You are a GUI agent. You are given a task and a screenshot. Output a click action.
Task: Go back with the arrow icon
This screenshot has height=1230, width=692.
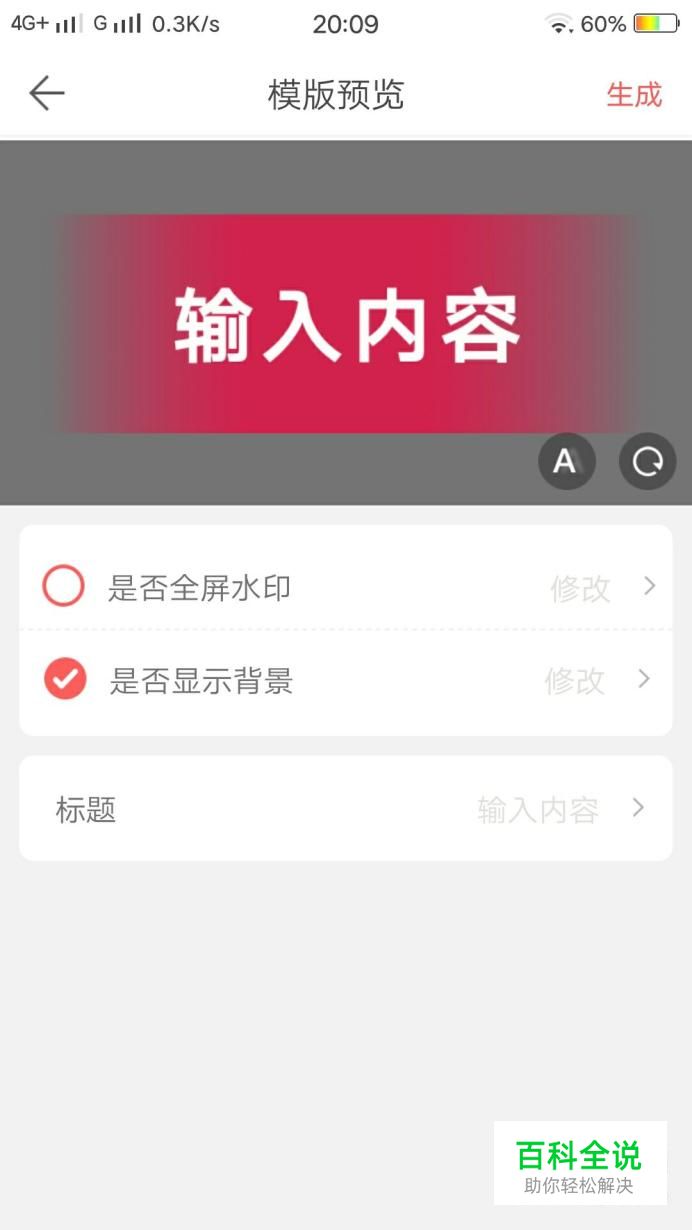(x=46, y=94)
